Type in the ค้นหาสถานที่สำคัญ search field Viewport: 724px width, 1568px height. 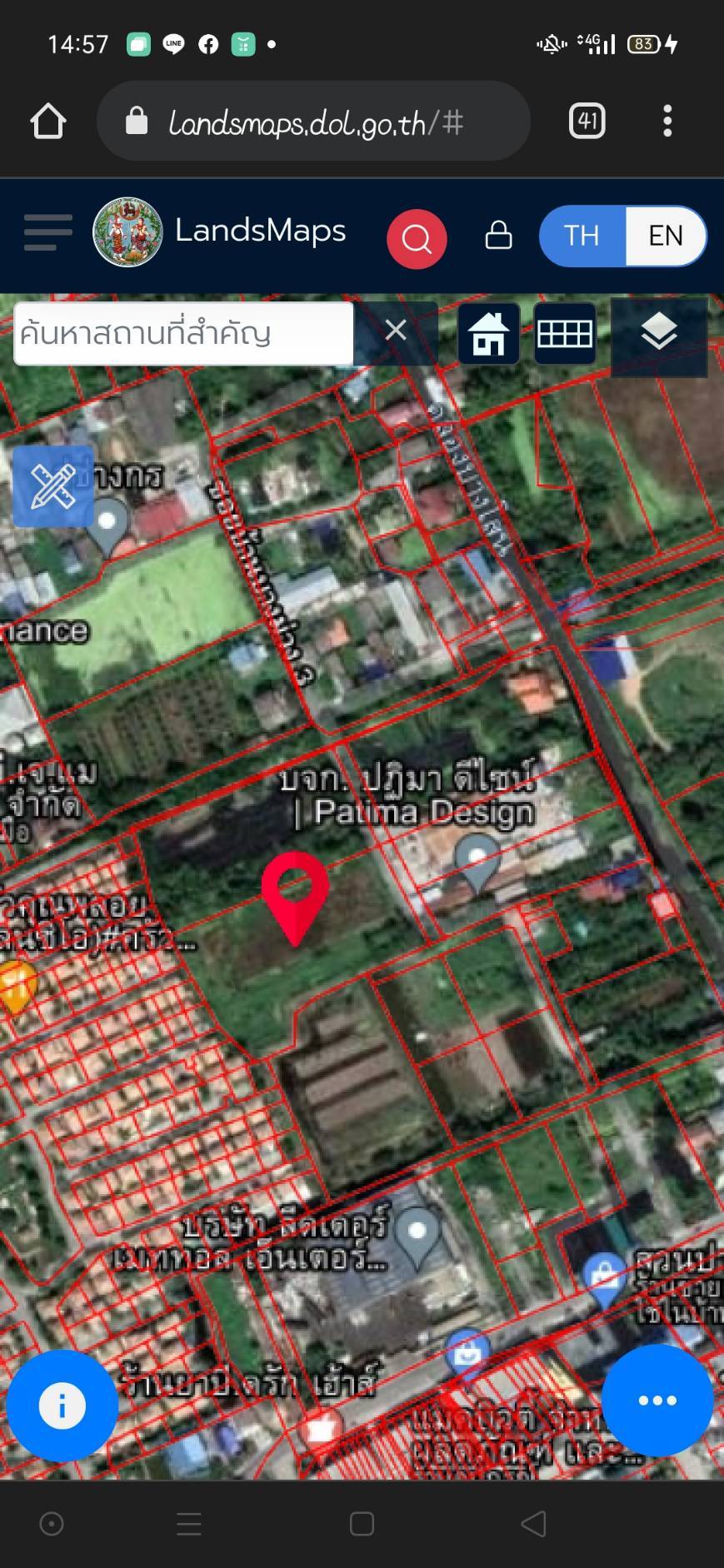(184, 333)
